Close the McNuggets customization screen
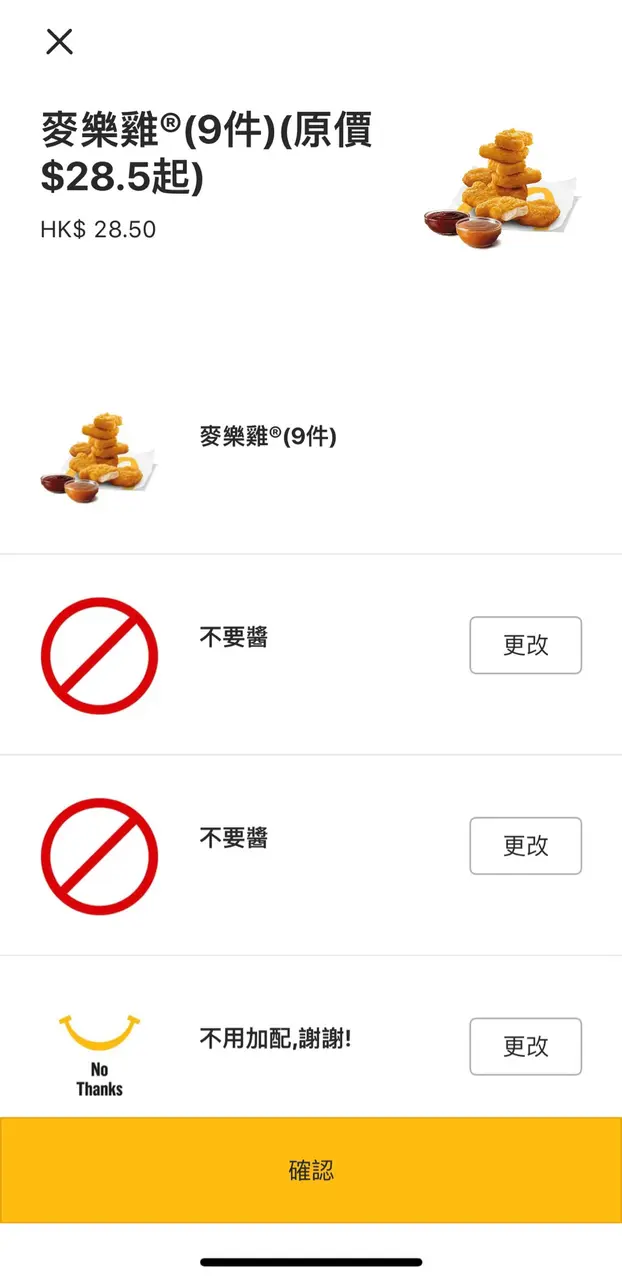 (60, 41)
